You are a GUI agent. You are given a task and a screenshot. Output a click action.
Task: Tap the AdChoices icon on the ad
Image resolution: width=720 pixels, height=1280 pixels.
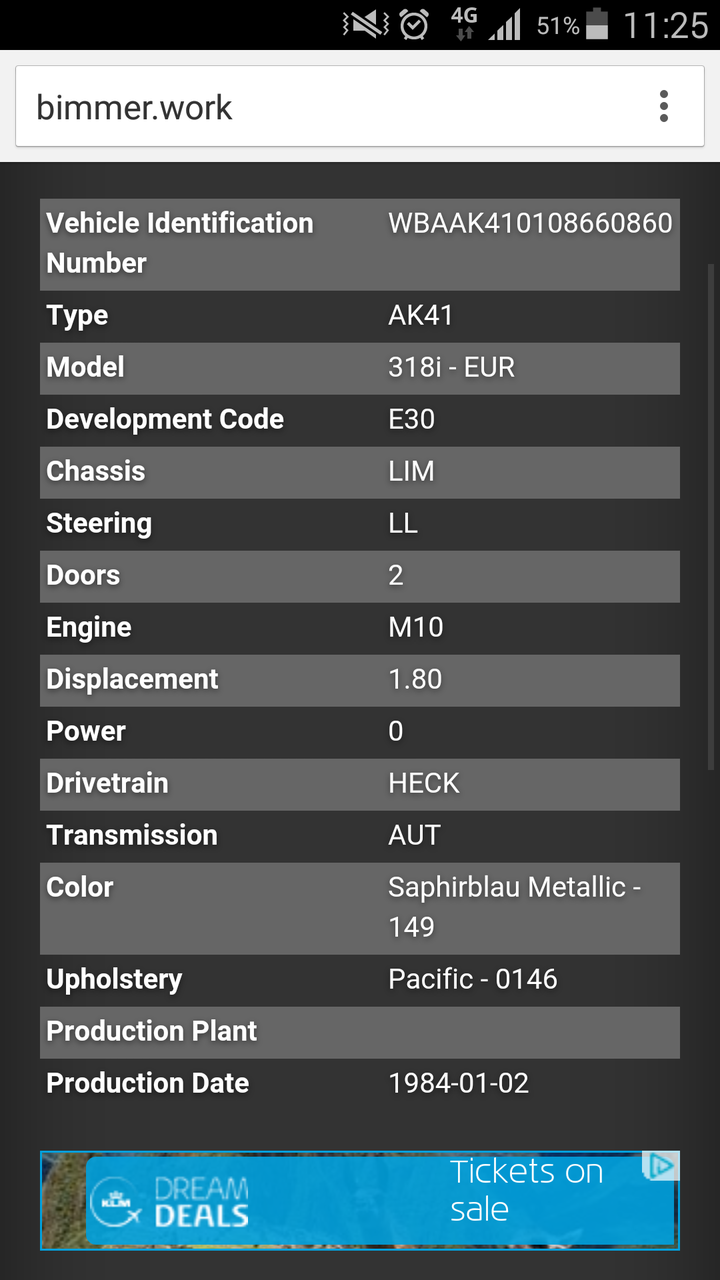click(661, 1166)
